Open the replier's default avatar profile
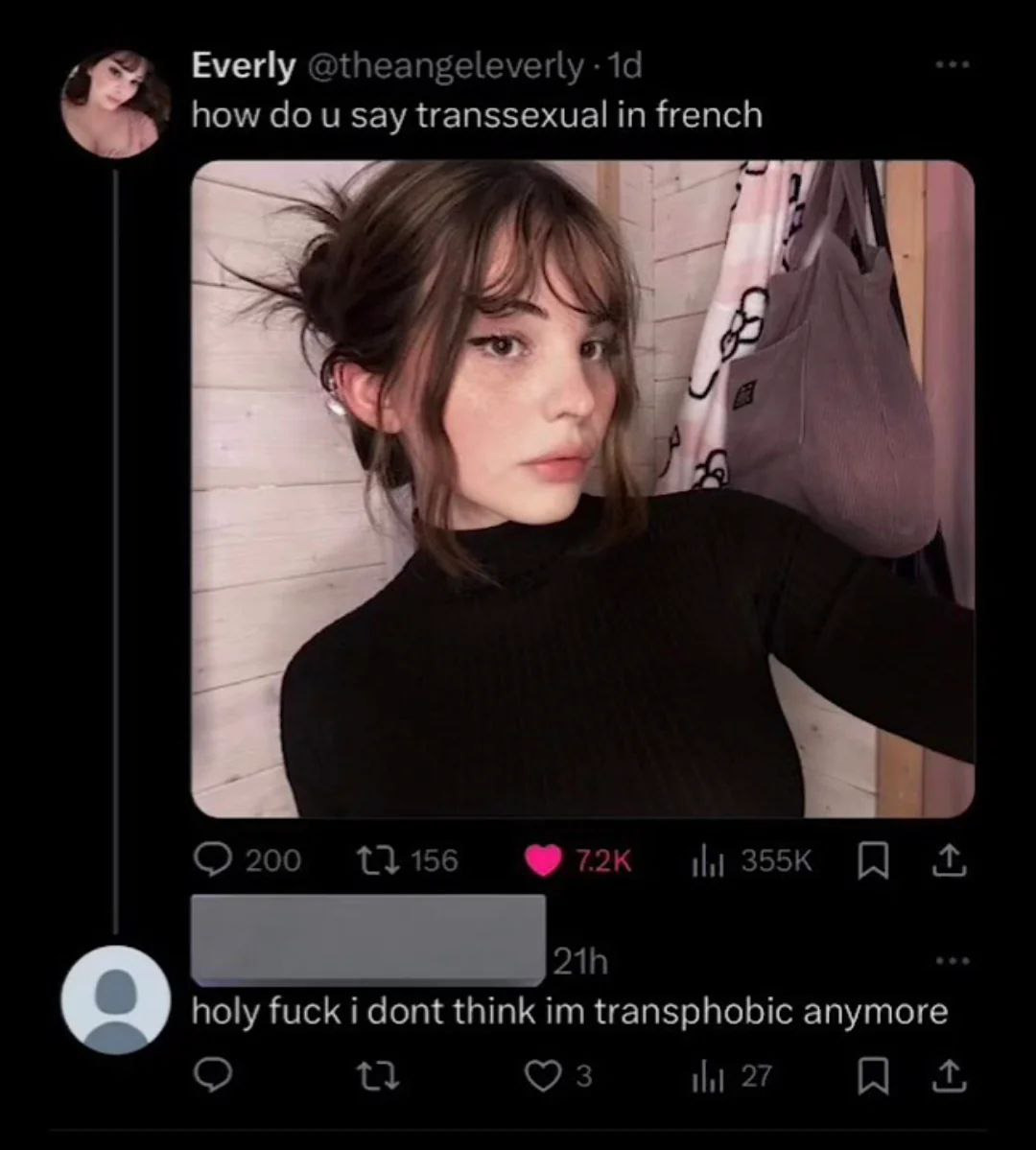 coord(115,999)
